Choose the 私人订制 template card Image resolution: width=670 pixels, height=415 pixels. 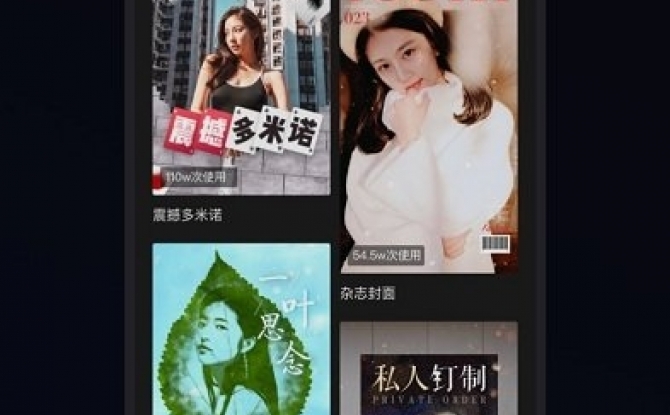[x=428, y=370]
